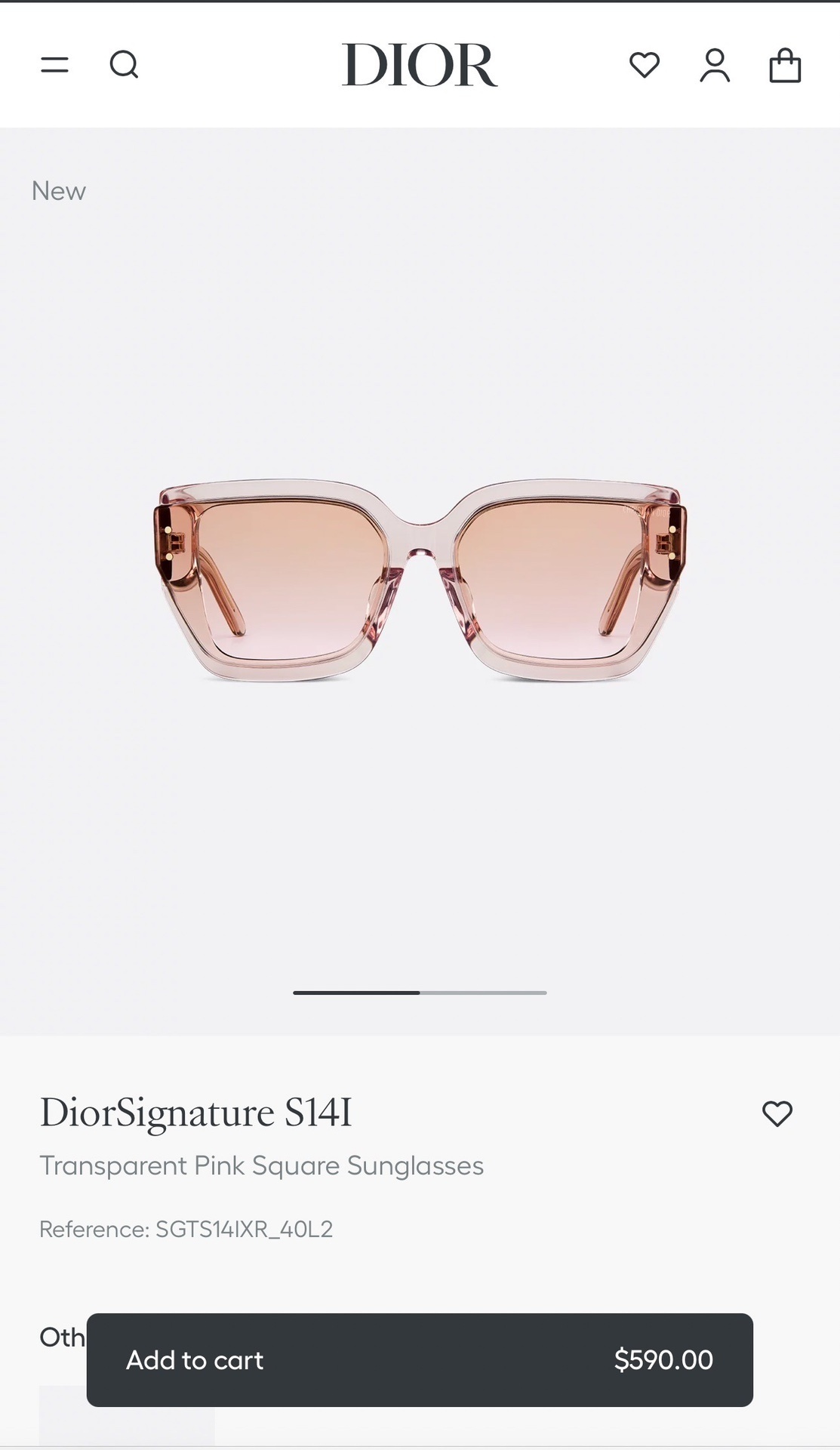Follow the 'New' breadcrumb

pos(58,190)
